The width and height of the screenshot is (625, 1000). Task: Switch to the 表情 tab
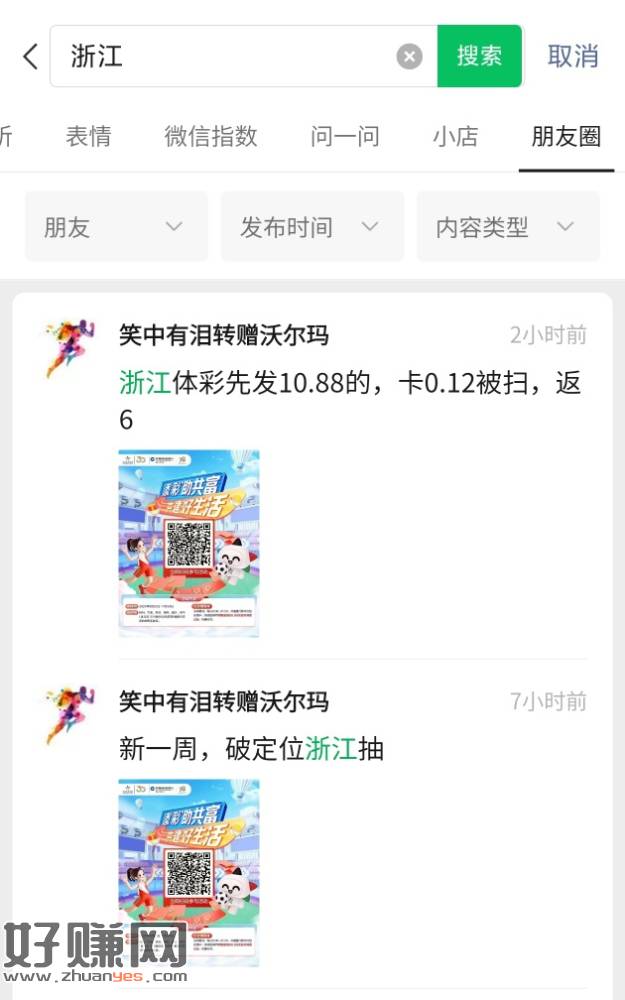point(88,137)
